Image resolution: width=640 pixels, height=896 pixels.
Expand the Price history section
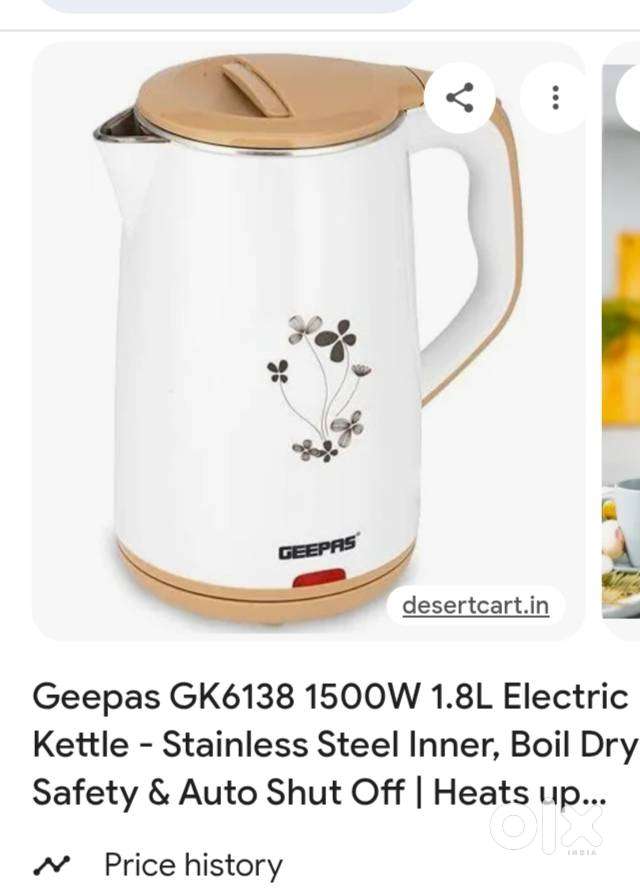point(193,864)
